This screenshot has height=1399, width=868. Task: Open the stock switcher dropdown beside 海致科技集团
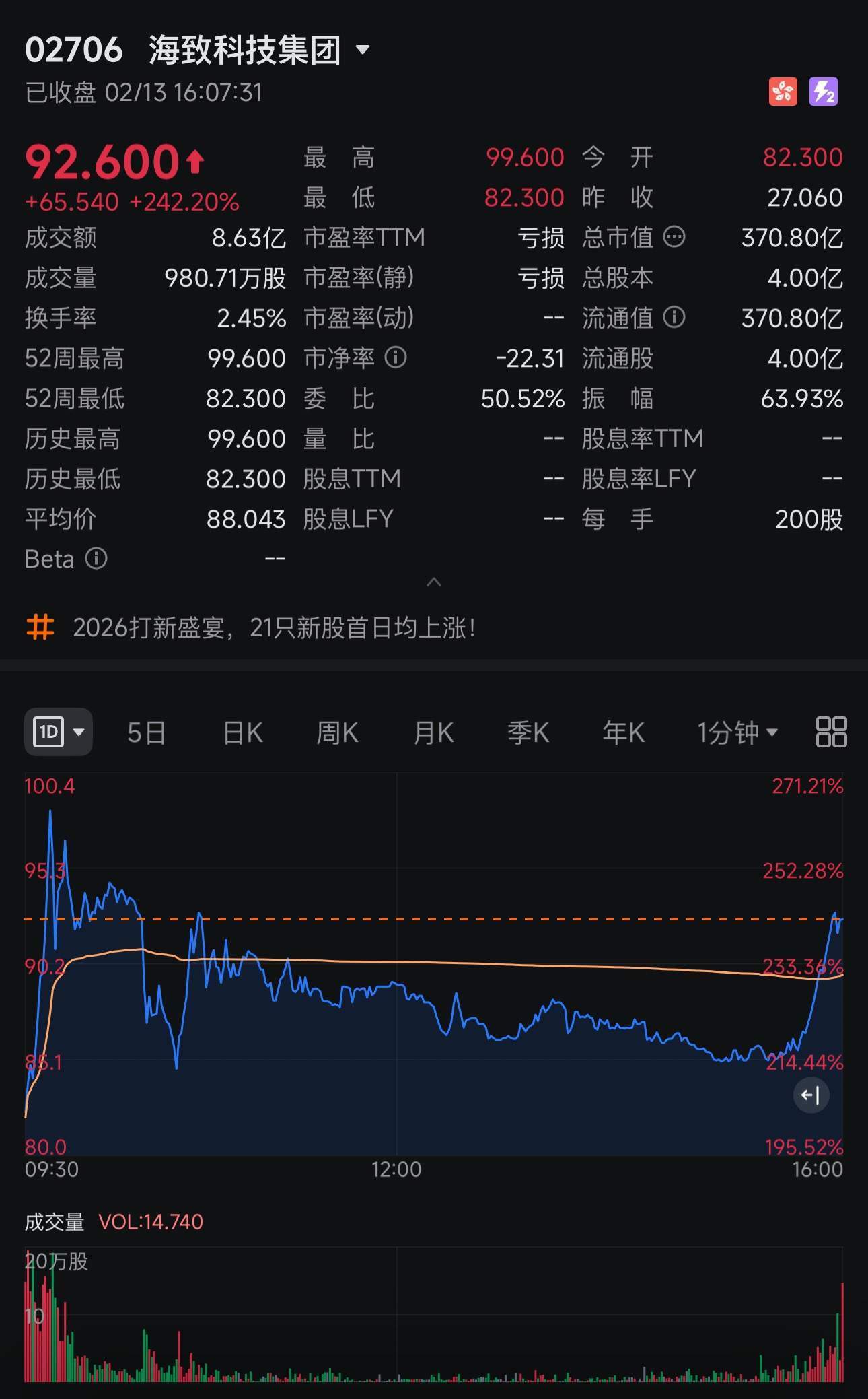(363, 50)
